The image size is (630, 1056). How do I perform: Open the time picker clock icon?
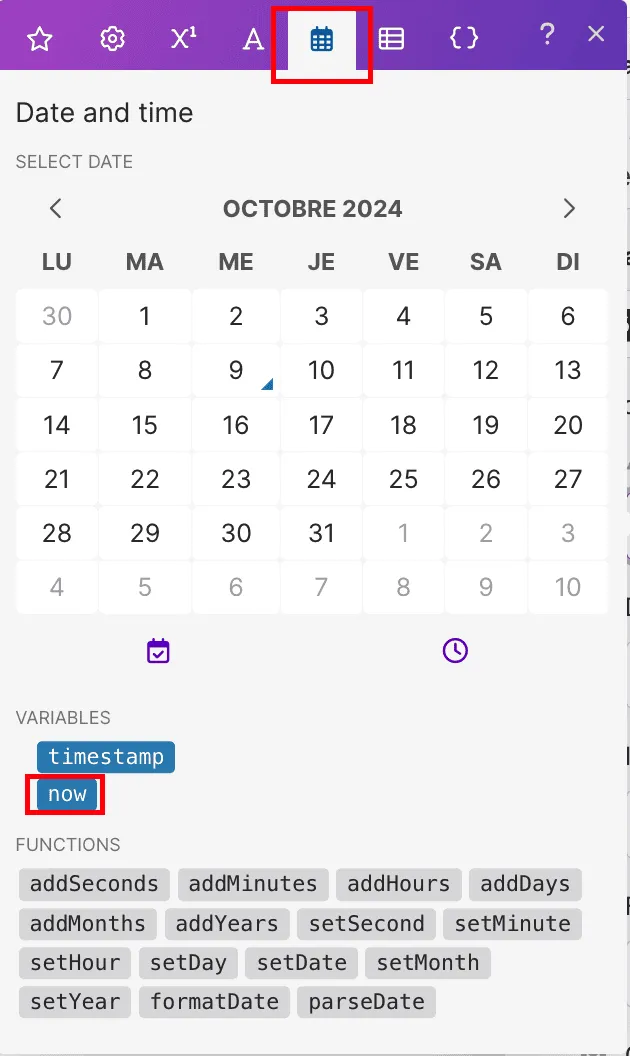[x=455, y=651]
